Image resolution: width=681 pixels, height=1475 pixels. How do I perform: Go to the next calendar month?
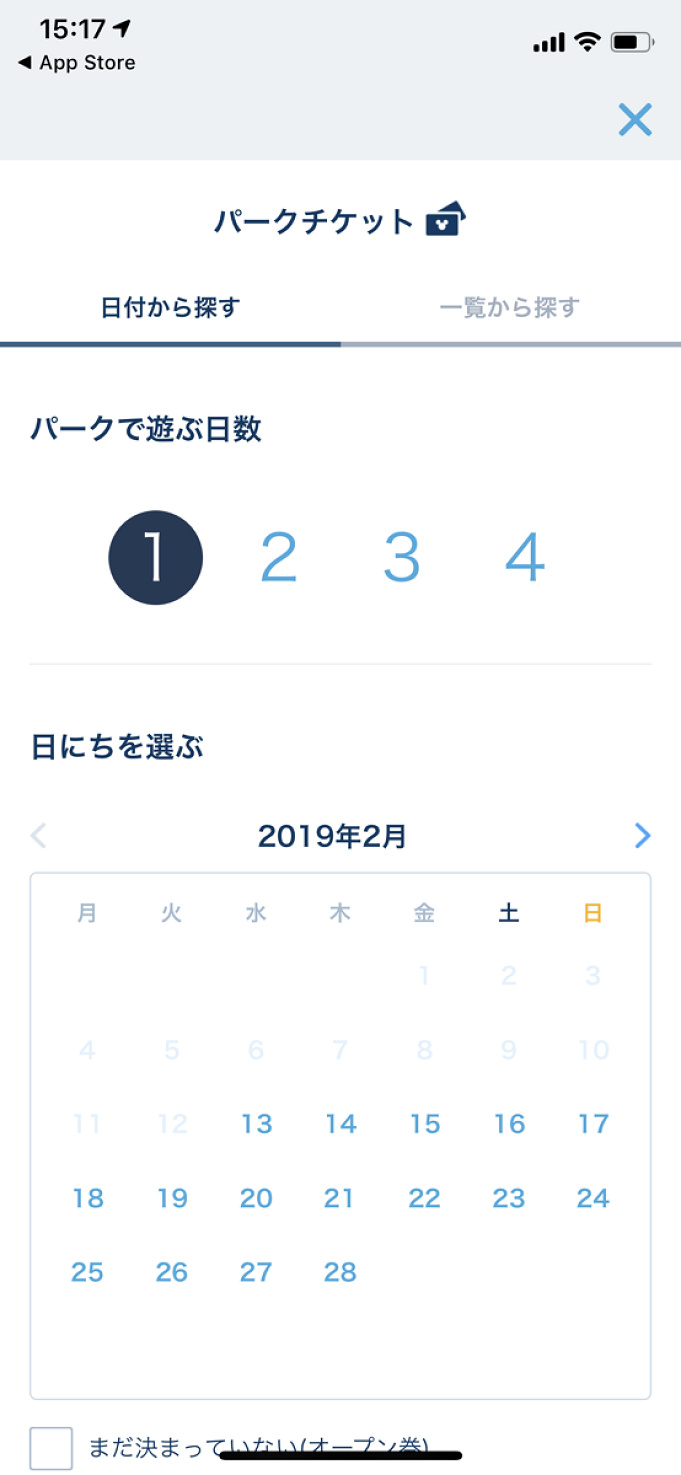642,836
